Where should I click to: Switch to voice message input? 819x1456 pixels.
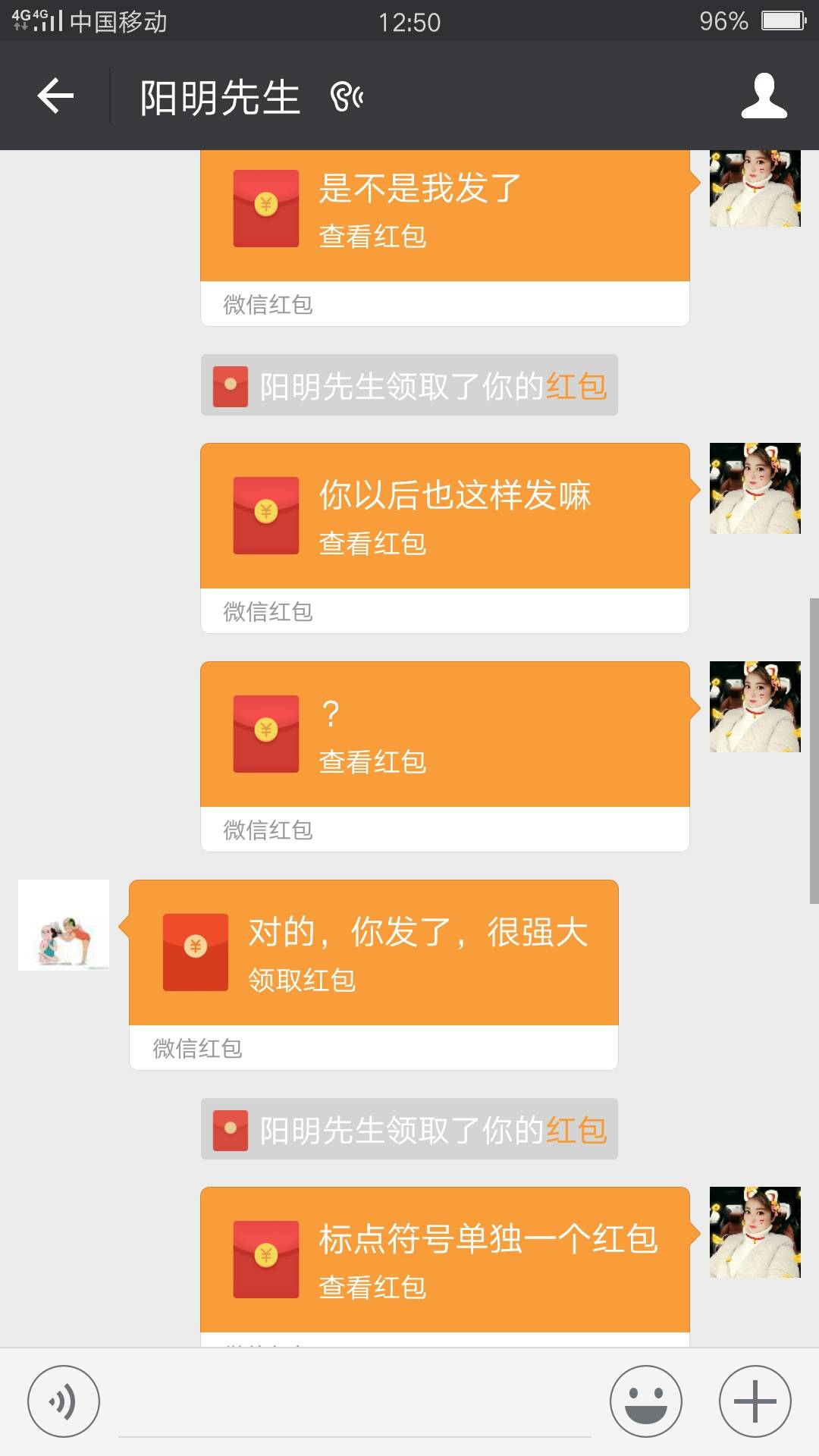(x=64, y=1401)
